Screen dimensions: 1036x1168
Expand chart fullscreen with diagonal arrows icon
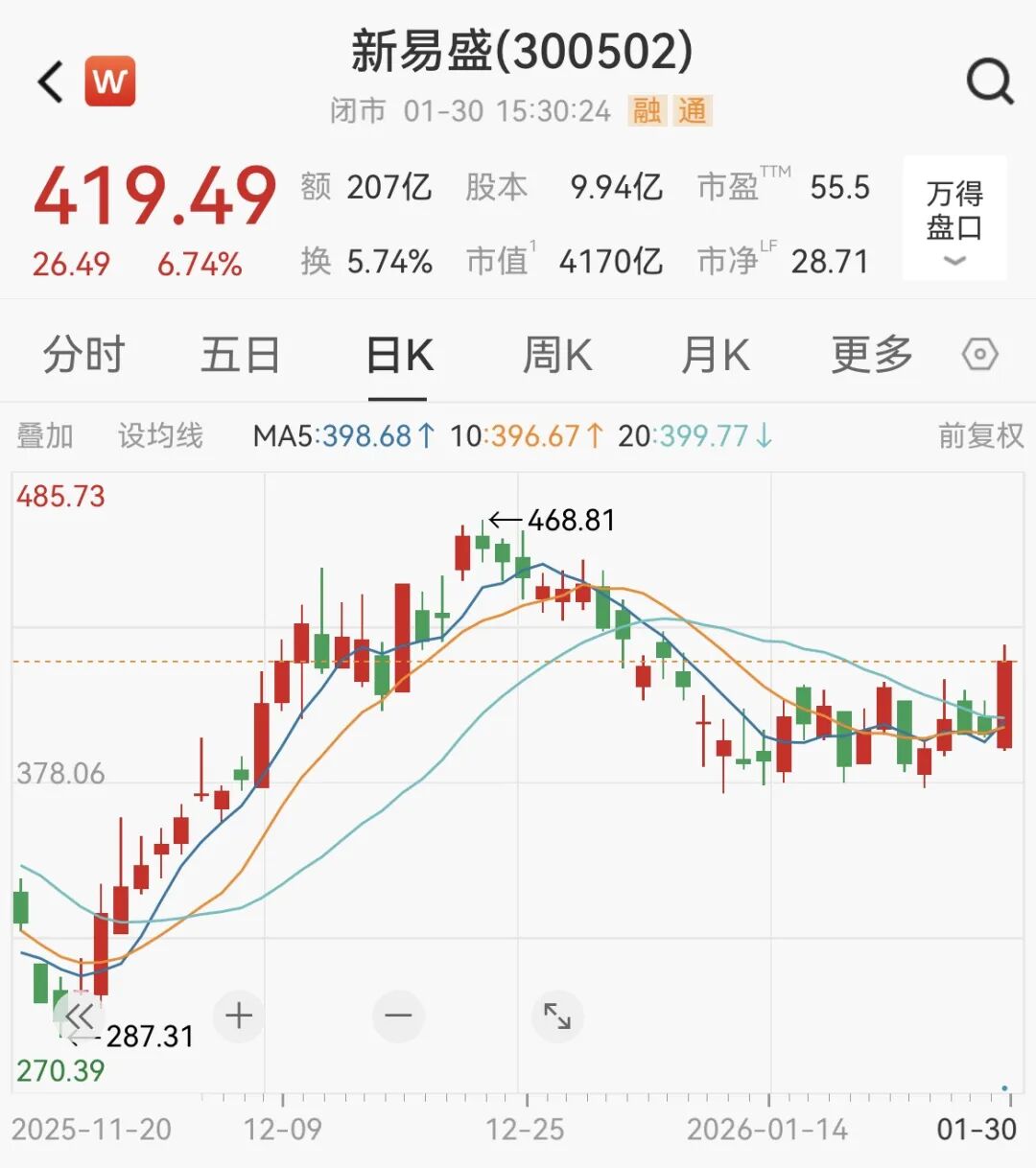coord(557,1016)
